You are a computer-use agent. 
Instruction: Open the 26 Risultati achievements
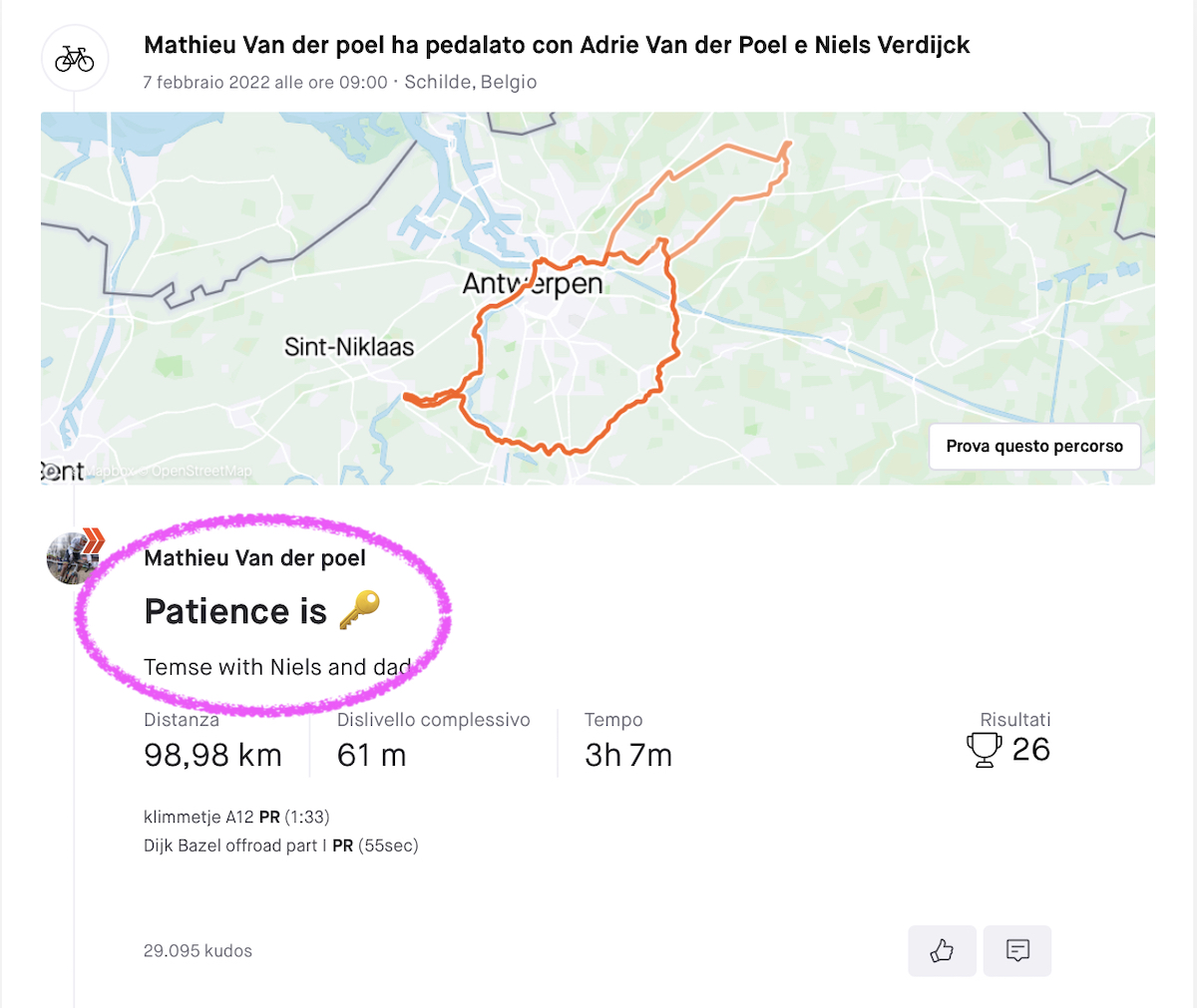[1008, 749]
